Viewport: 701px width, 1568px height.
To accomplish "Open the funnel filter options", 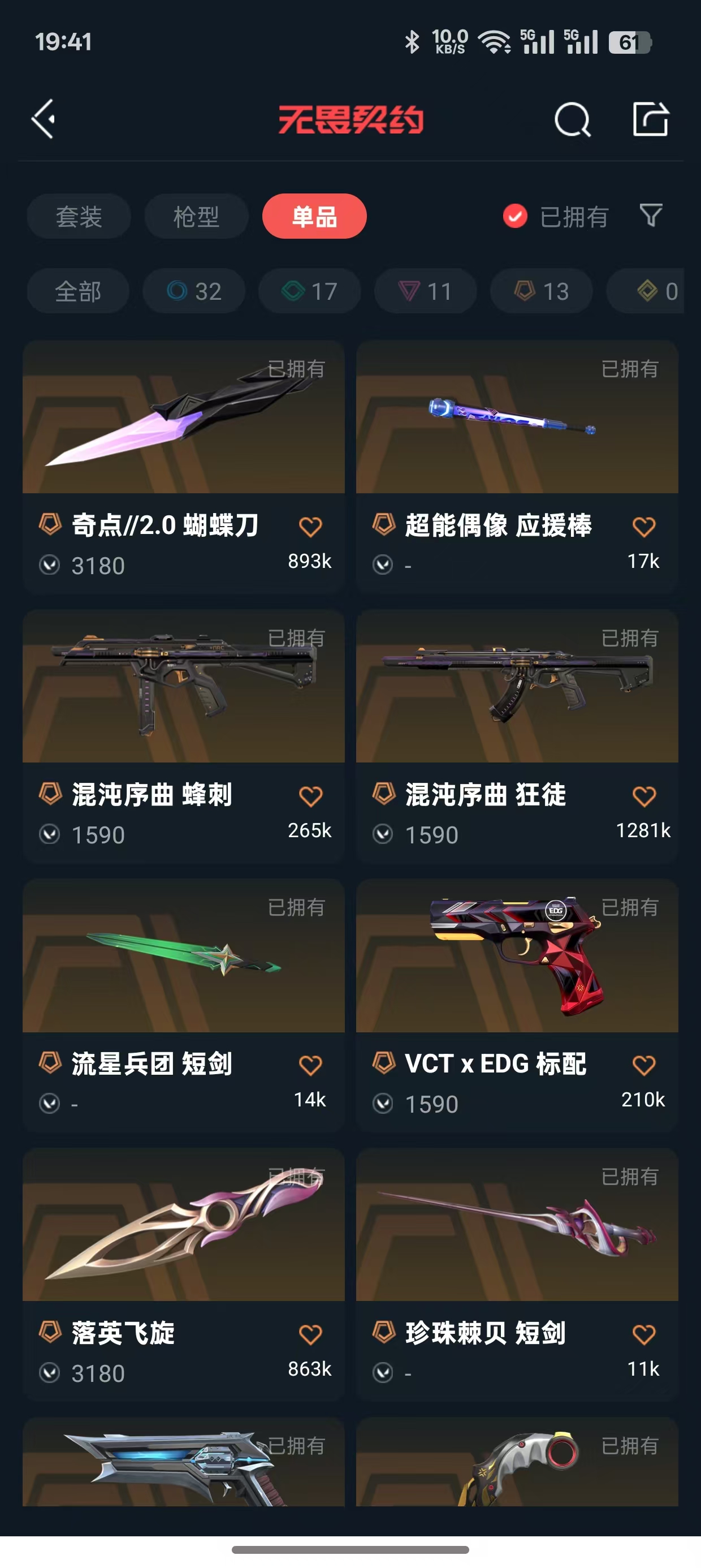I will [x=651, y=216].
